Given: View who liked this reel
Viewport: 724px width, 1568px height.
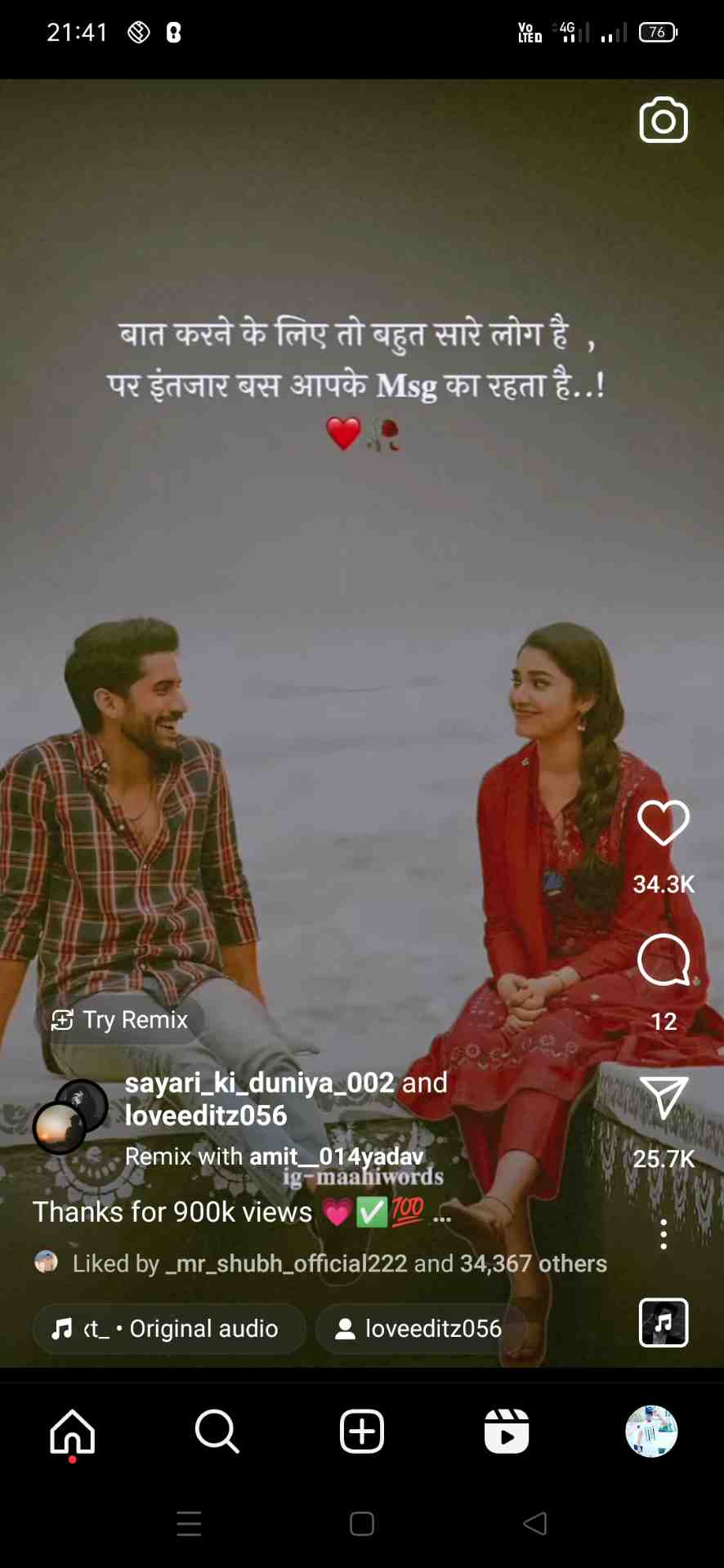Looking at the screenshot, I should pyautogui.click(x=339, y=1263).
